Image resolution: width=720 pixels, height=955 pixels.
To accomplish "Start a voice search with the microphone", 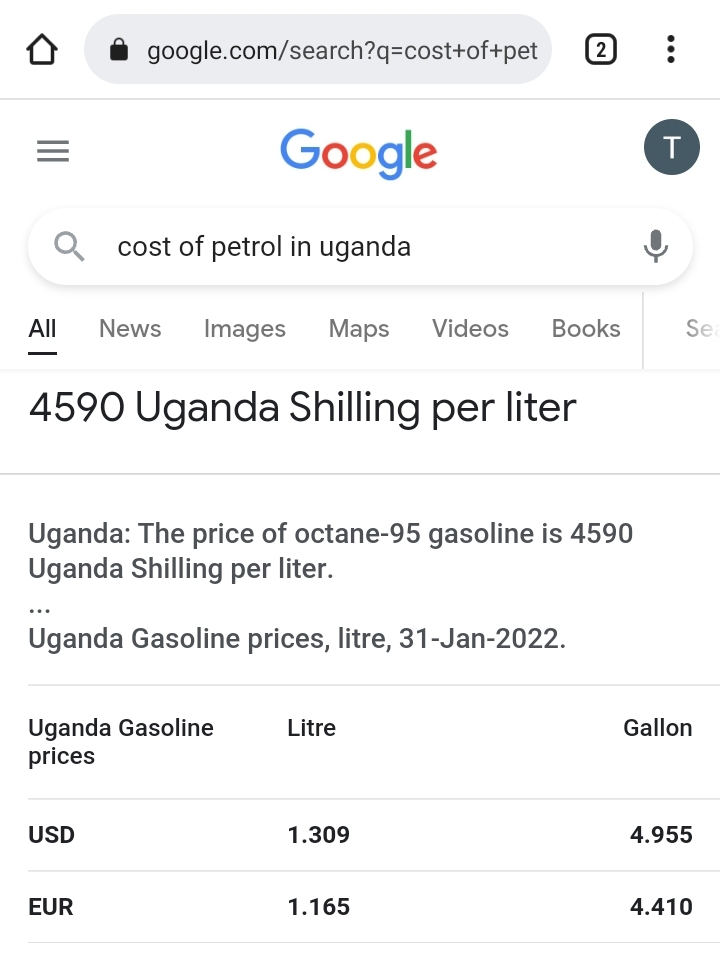I will point(655,246).
